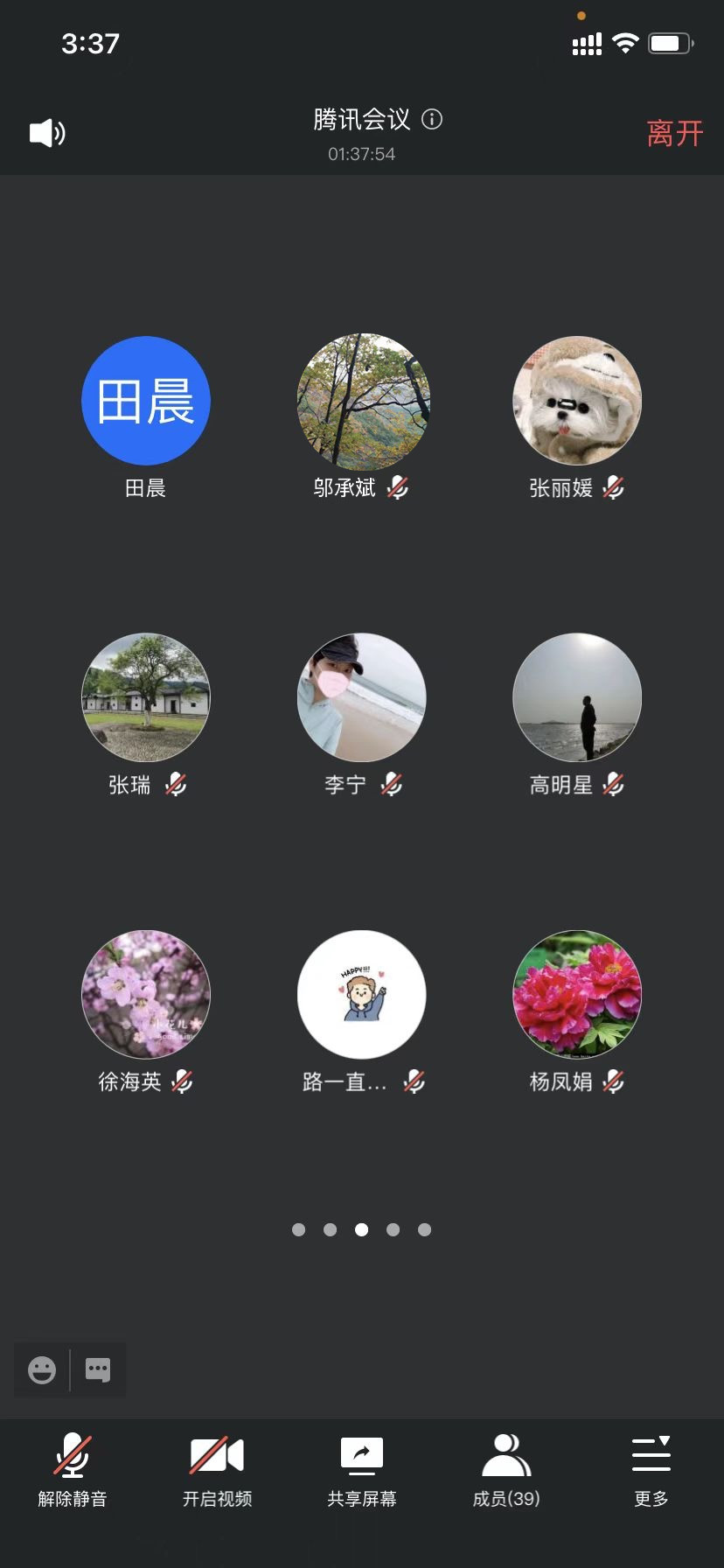
Task: Toggle the speaker audio icon
Action: [x=47, y=133]
